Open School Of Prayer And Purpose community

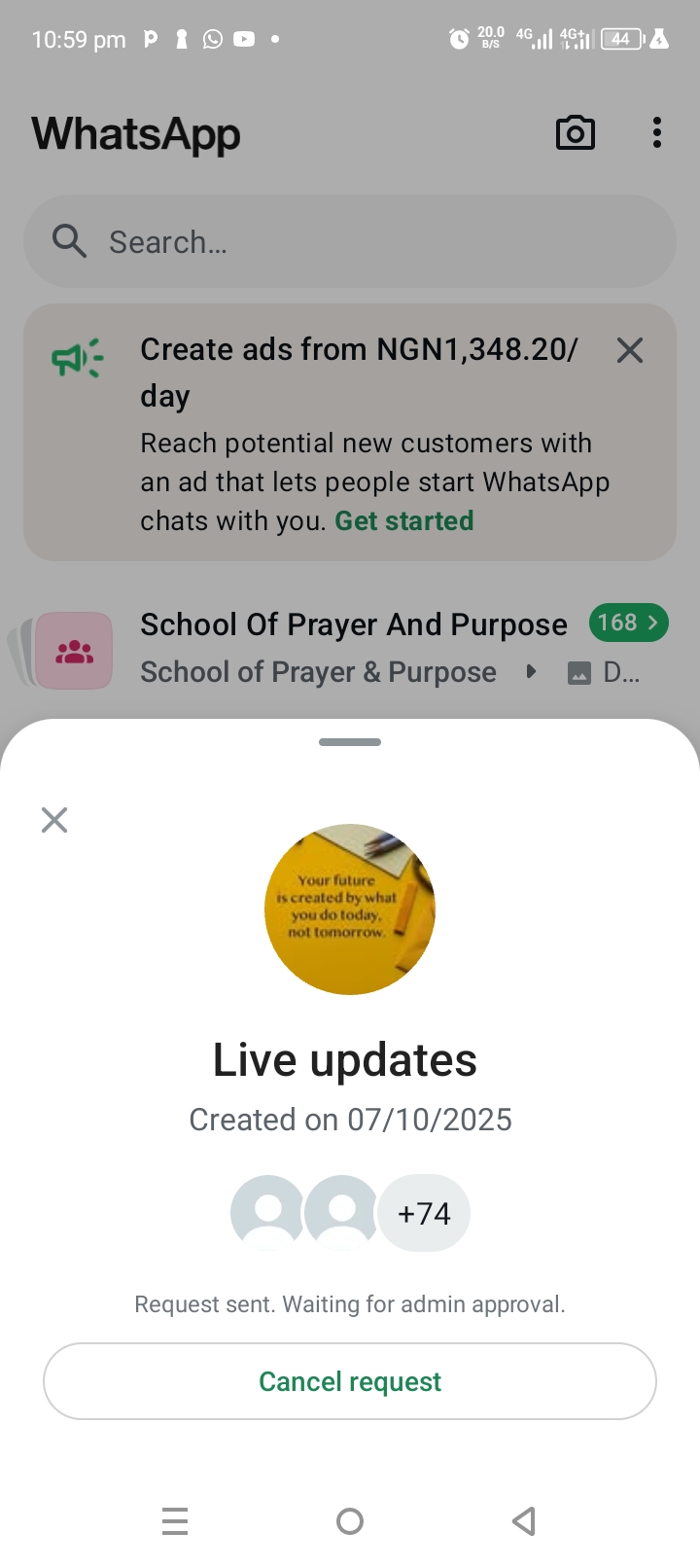click(x=354, y=625)
